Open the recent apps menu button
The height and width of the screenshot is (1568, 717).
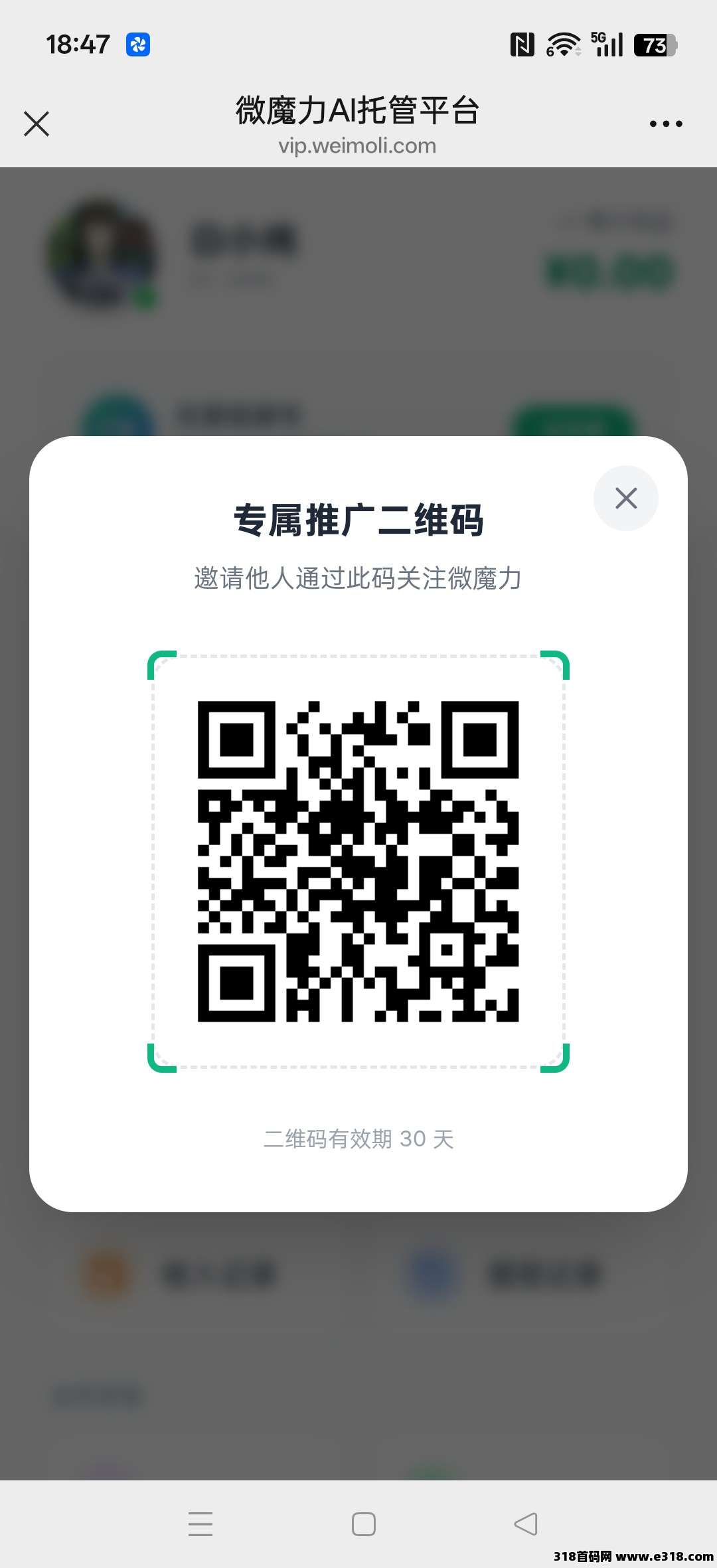point(200,1524)
